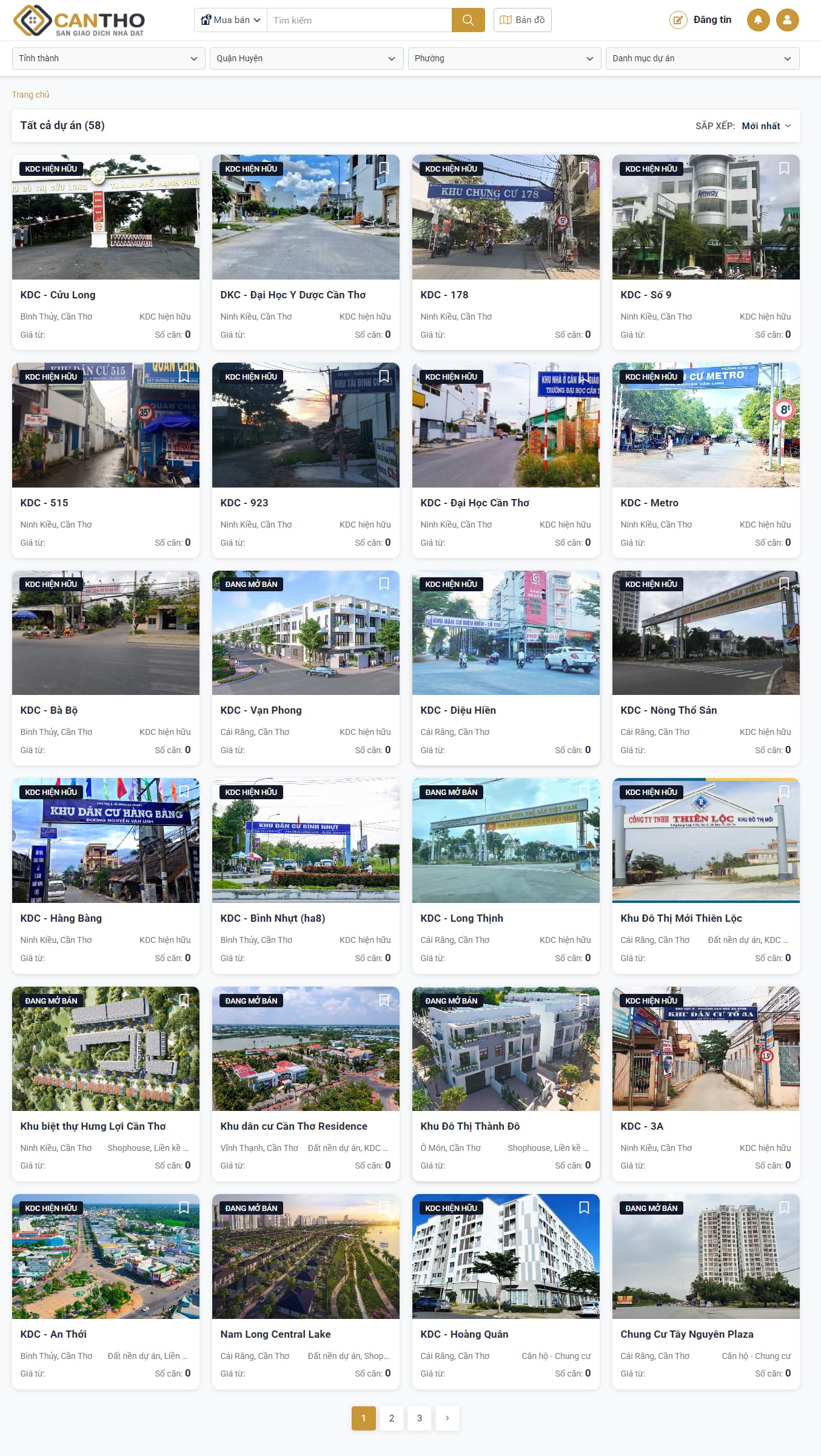821x1456 pixels.
Task: Click the Đăng tin pencil icon
Action: point(677,19)
